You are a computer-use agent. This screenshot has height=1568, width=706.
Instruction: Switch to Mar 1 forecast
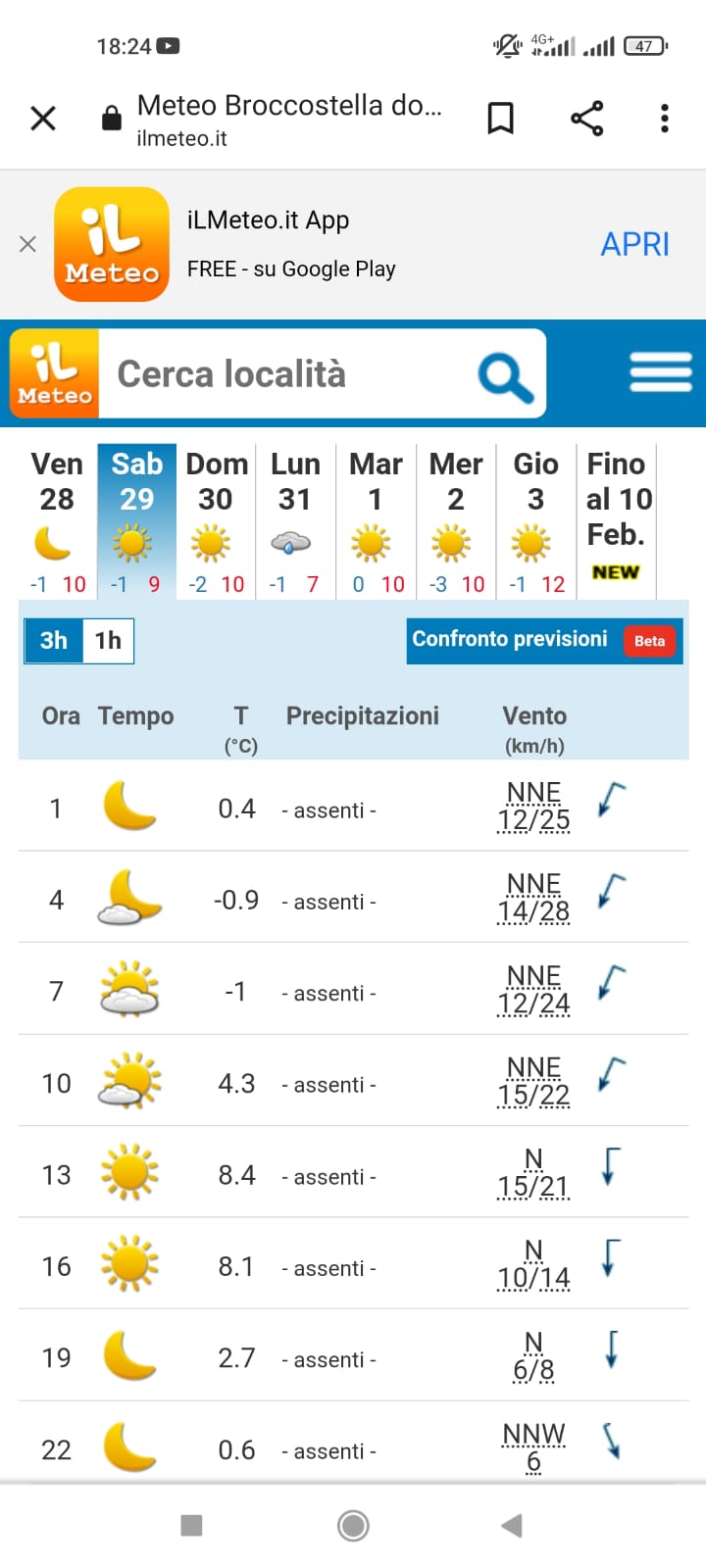coord(376,521)
